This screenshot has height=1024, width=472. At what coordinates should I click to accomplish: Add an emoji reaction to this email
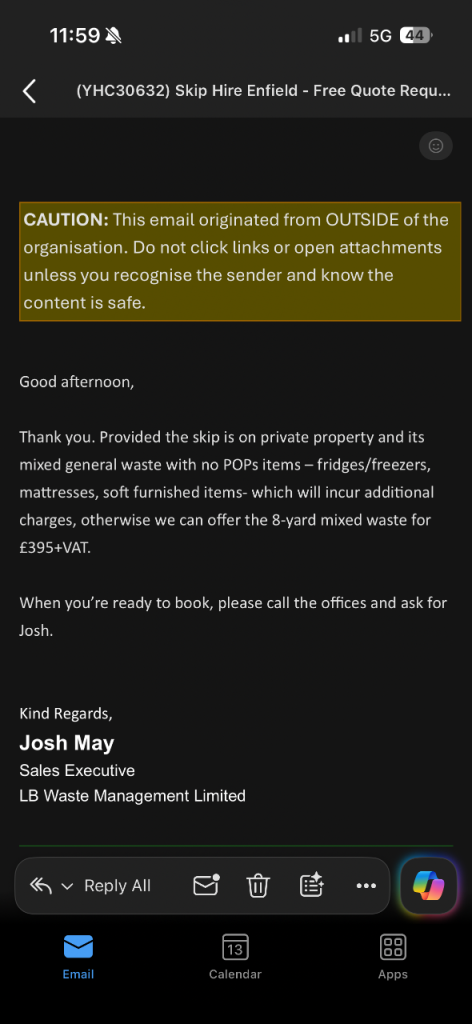tap(435, 146)
